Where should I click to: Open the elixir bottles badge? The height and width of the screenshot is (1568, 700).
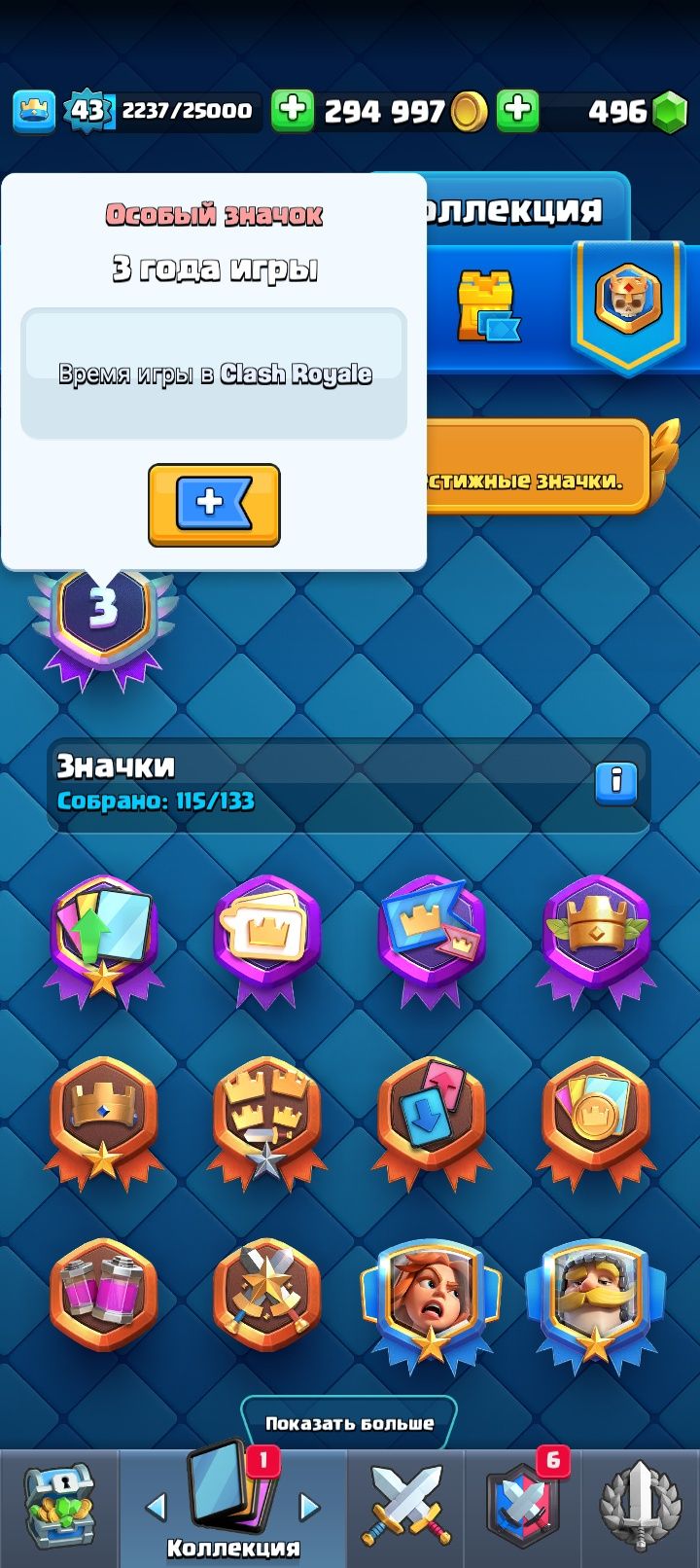(104, 1296)
